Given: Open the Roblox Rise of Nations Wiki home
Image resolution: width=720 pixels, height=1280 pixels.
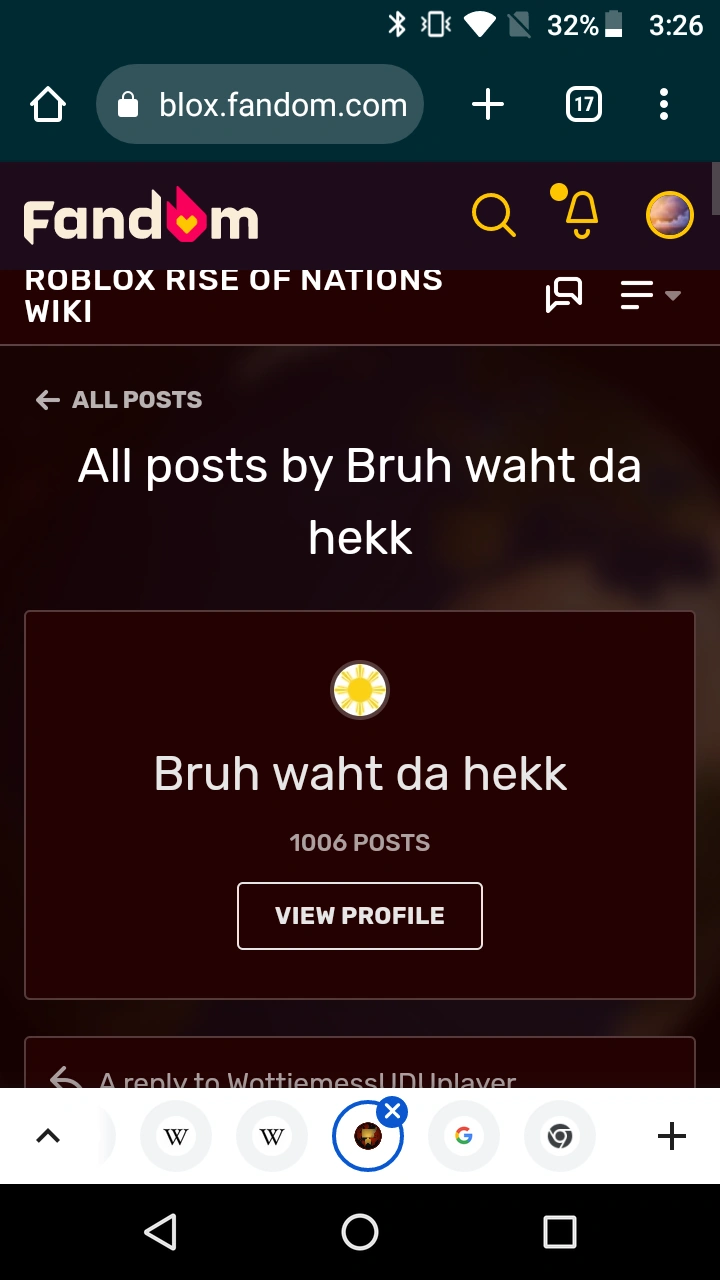Looking at the screenshot, I should (x=233, y=295).
